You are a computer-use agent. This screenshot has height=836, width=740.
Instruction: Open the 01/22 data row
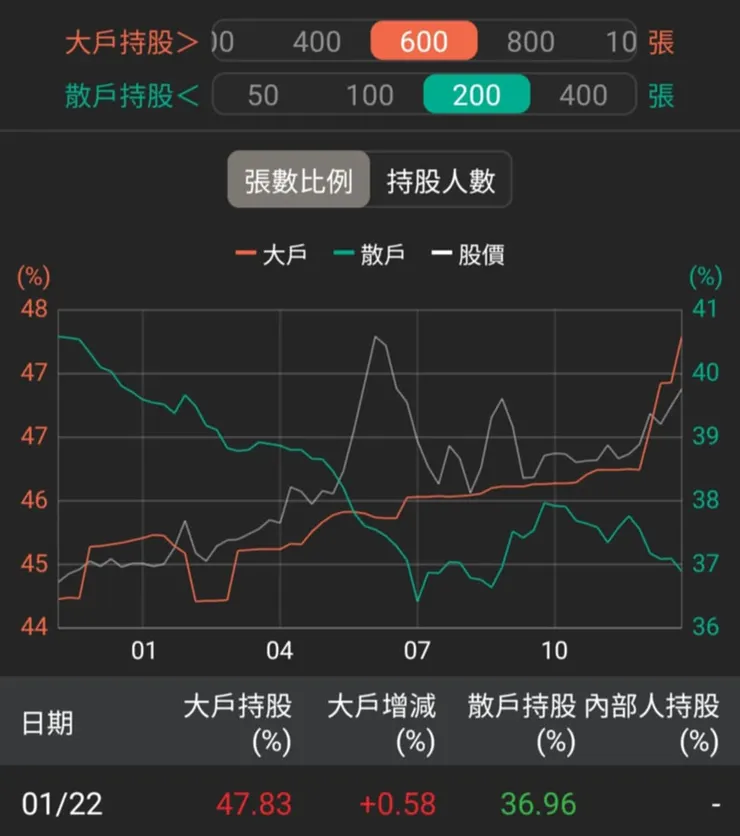[x=370, y=803]
